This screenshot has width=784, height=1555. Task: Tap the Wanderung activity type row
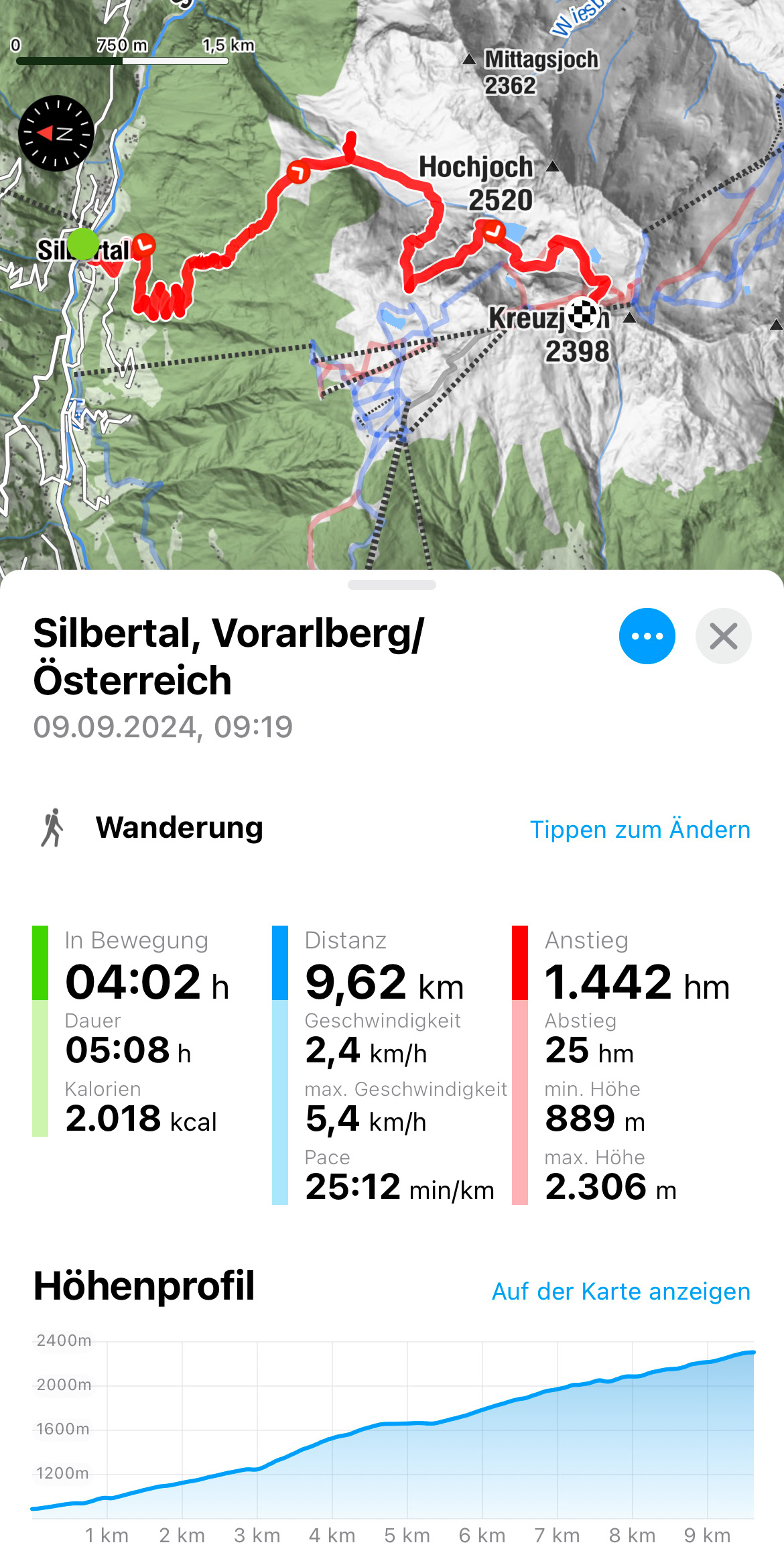(392, 828)
